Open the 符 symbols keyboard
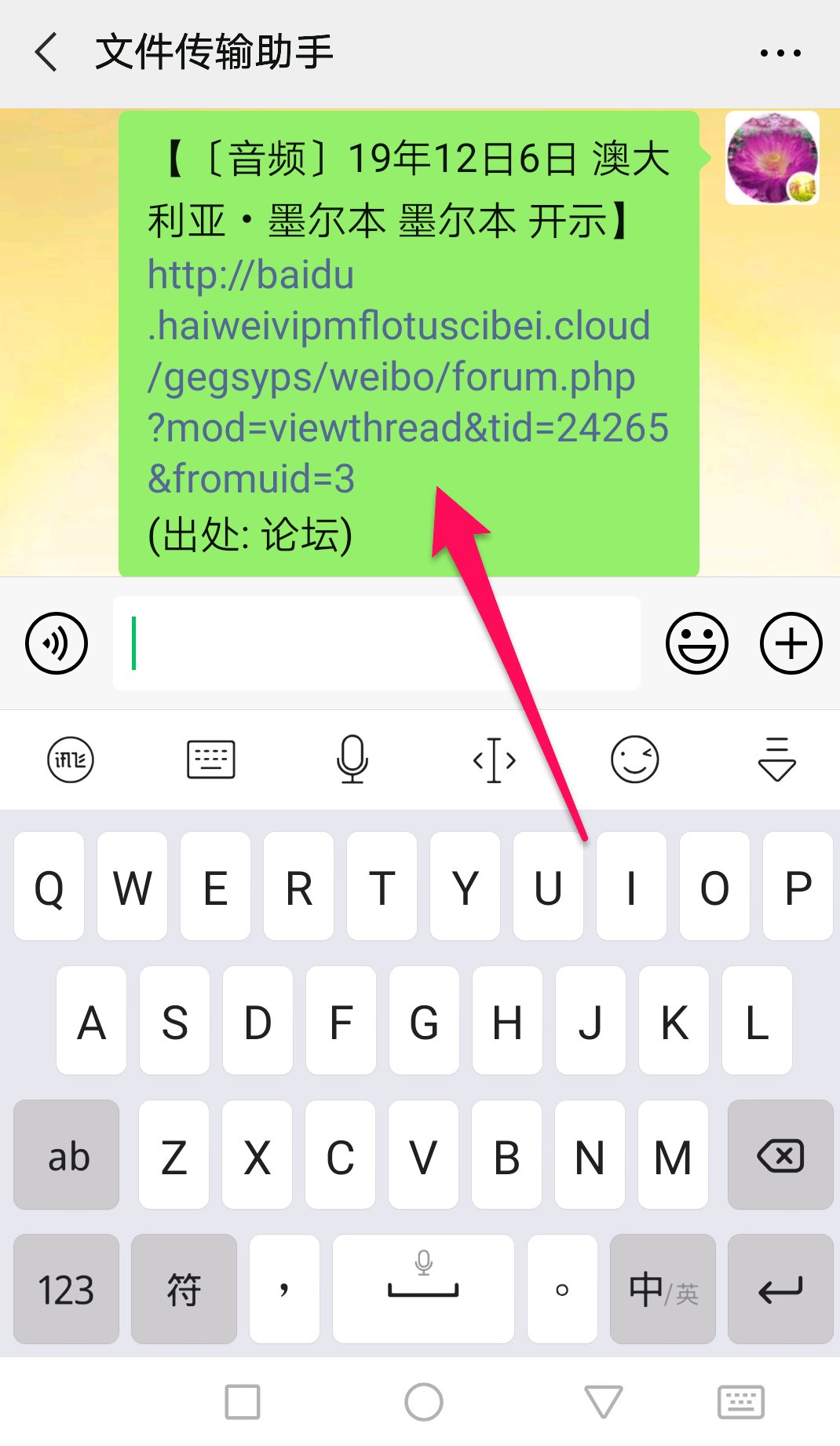The height and width of the screenshot is (1446, 840). click(x=184, y=1290)
